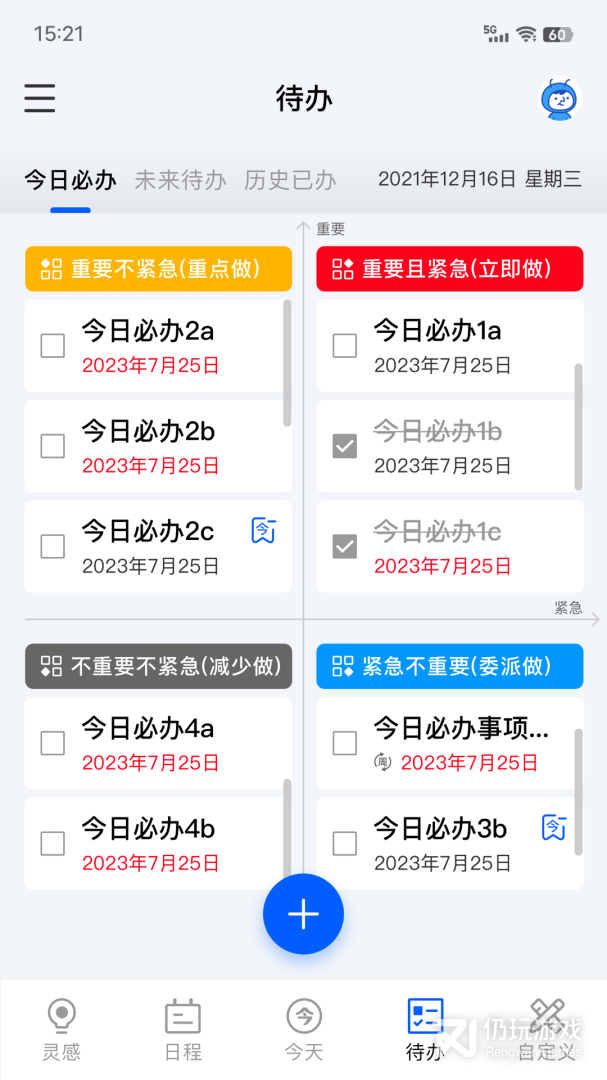Check off 今日必办1a
This screenshot has height=1080, width=607.
click(345, 346)
